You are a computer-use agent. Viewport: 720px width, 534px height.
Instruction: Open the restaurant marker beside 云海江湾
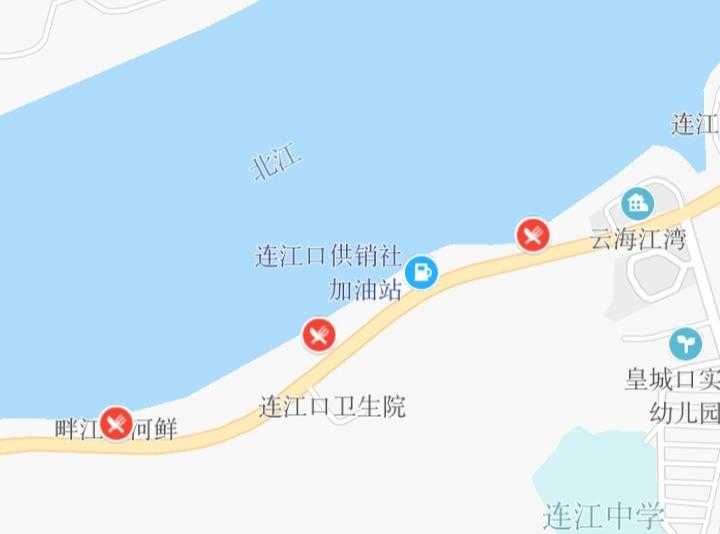click(x=532, y=235)
